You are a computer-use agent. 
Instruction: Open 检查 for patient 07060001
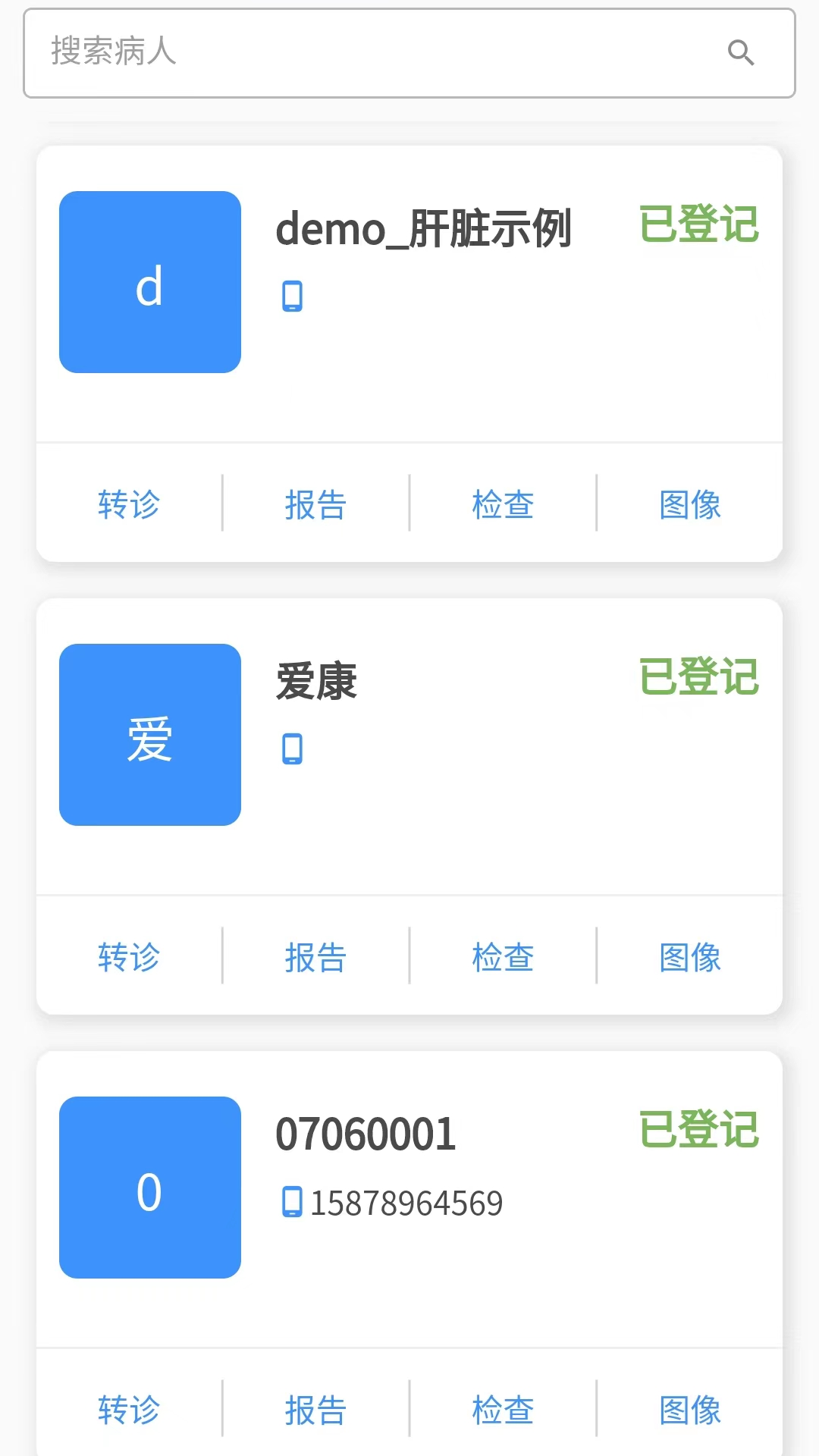coord(504,1410)
